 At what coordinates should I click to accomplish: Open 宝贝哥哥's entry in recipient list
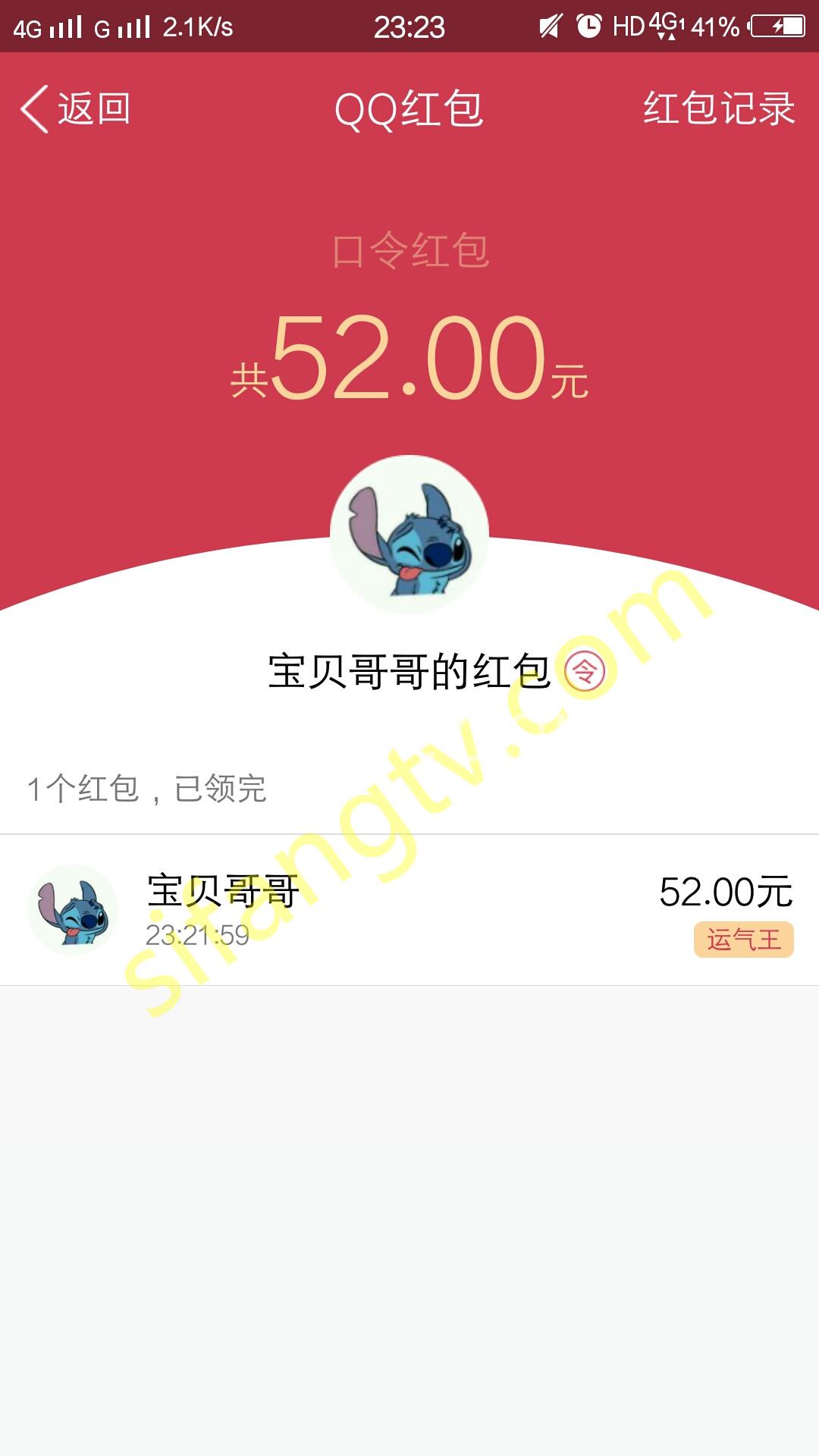tap(409, 909)
